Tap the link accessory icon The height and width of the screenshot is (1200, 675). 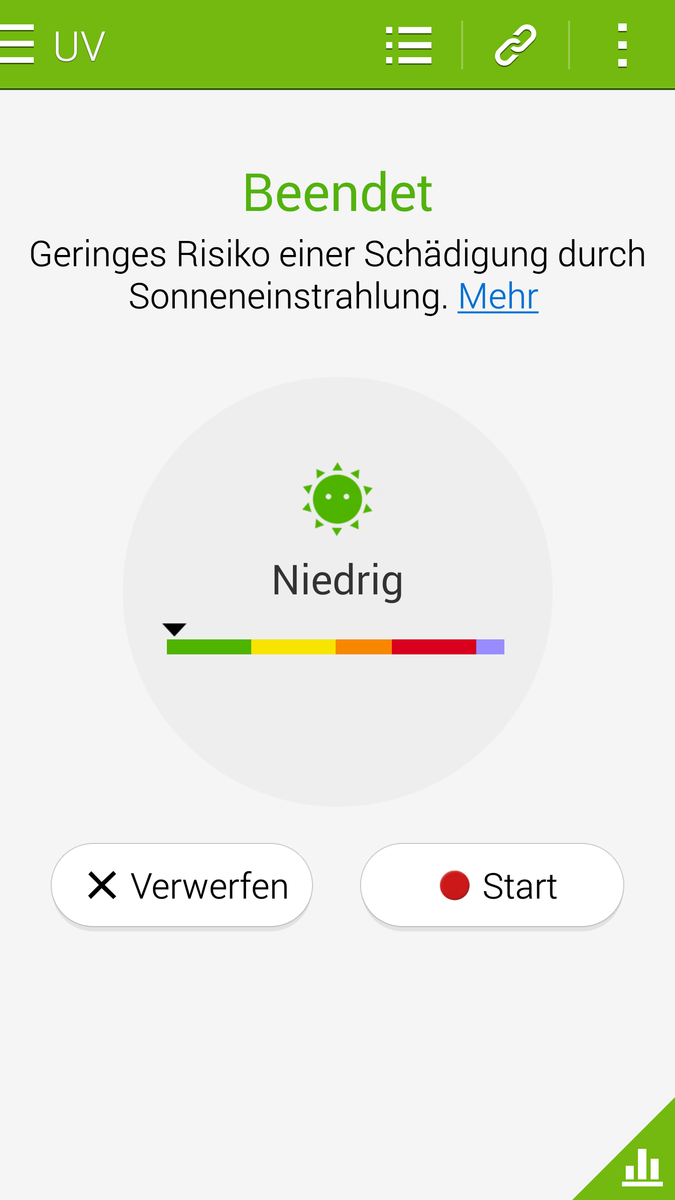tap(516, 45)
